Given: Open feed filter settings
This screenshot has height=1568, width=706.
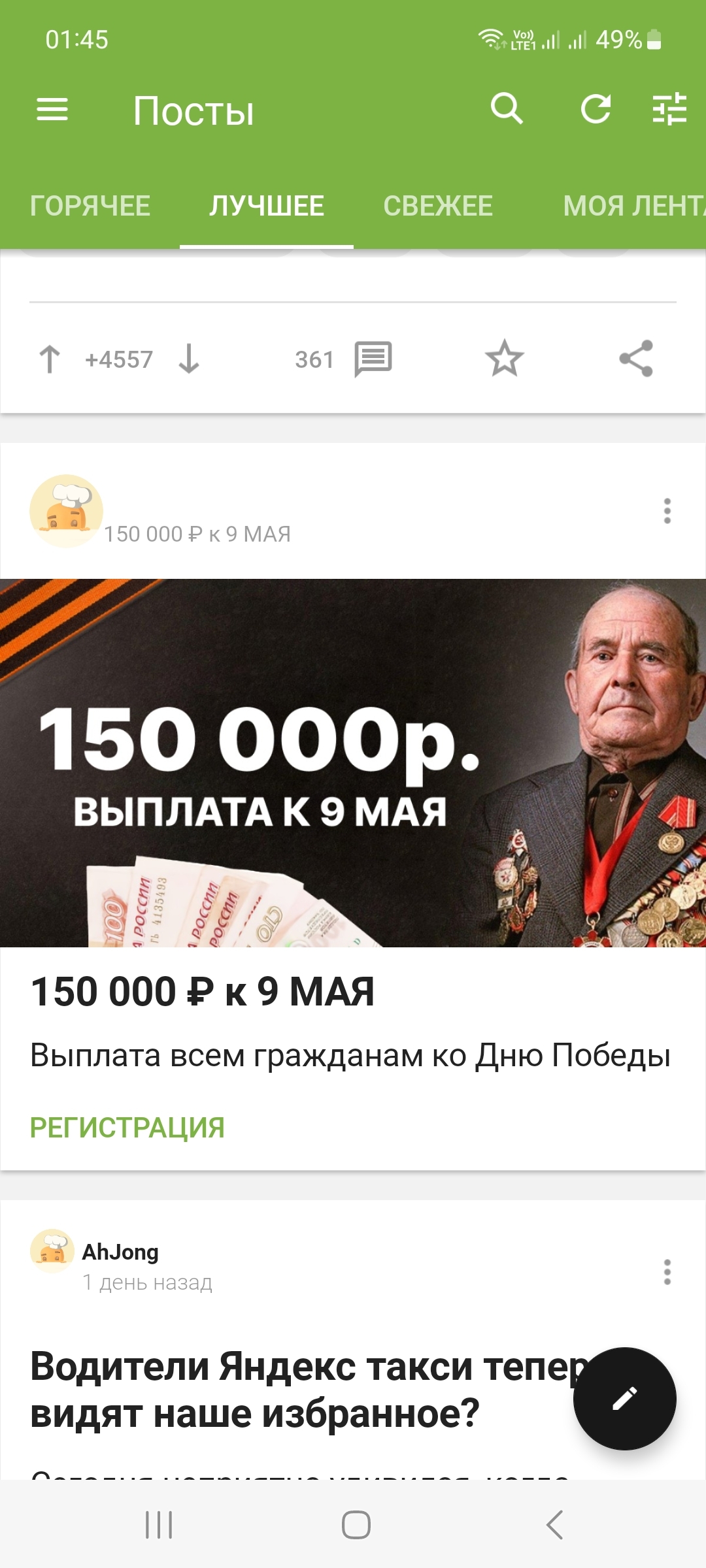Looking at the screenshot, I should 669,108.
